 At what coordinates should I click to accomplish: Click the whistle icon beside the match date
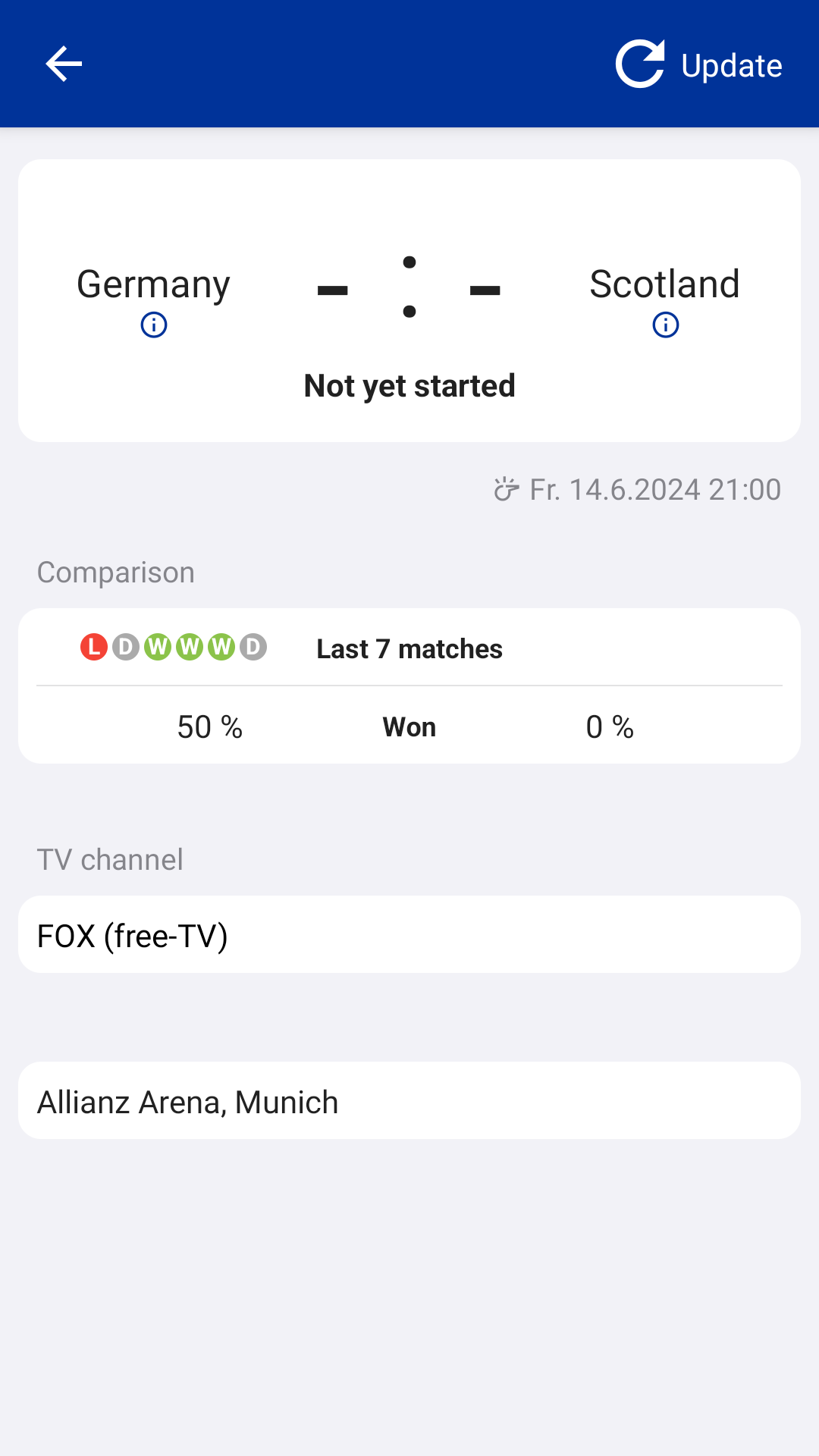point(507,490)
